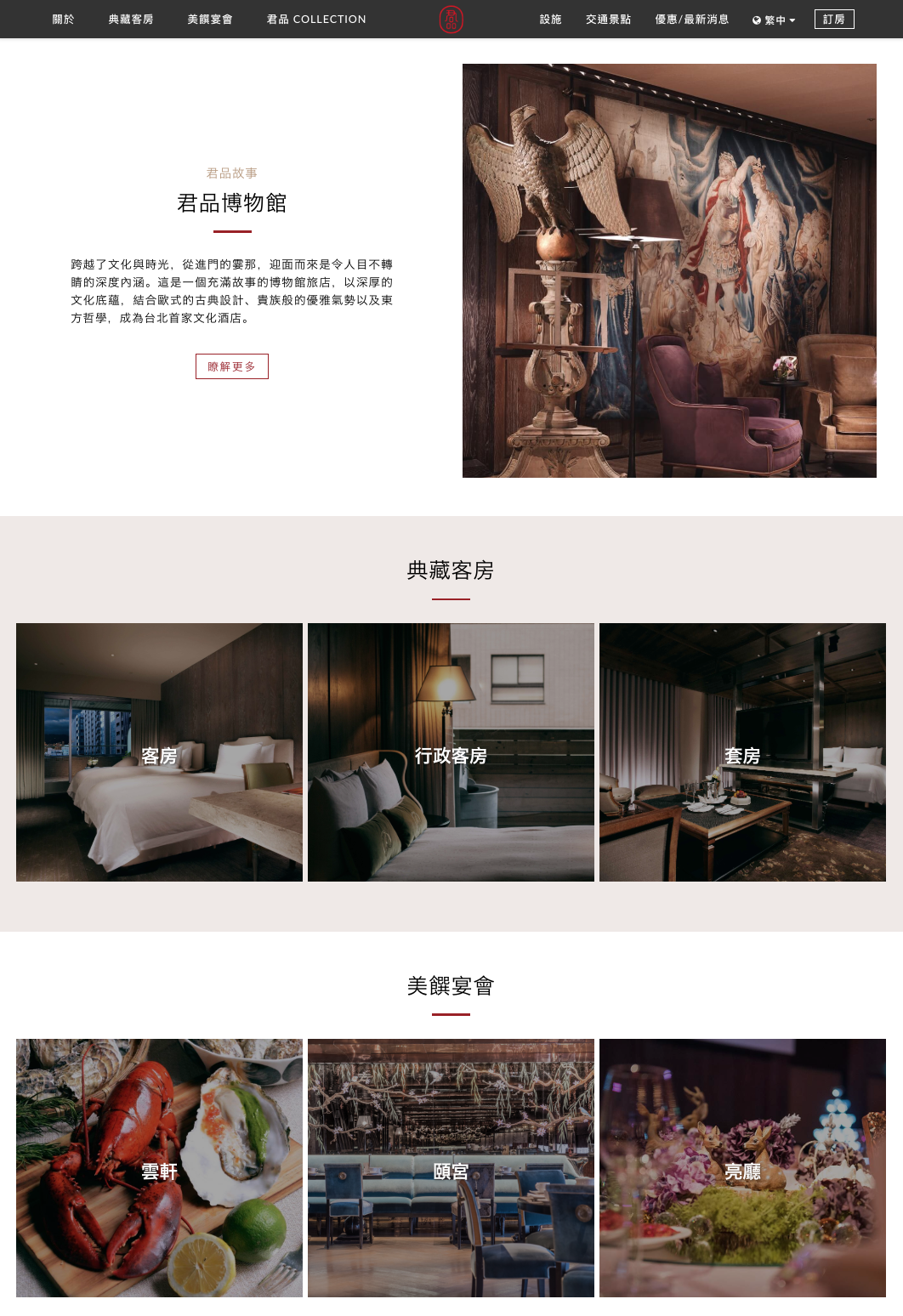Open the 行政客房 room tile
Viewport: 903px width, 1316px height.
click(451, 752)
